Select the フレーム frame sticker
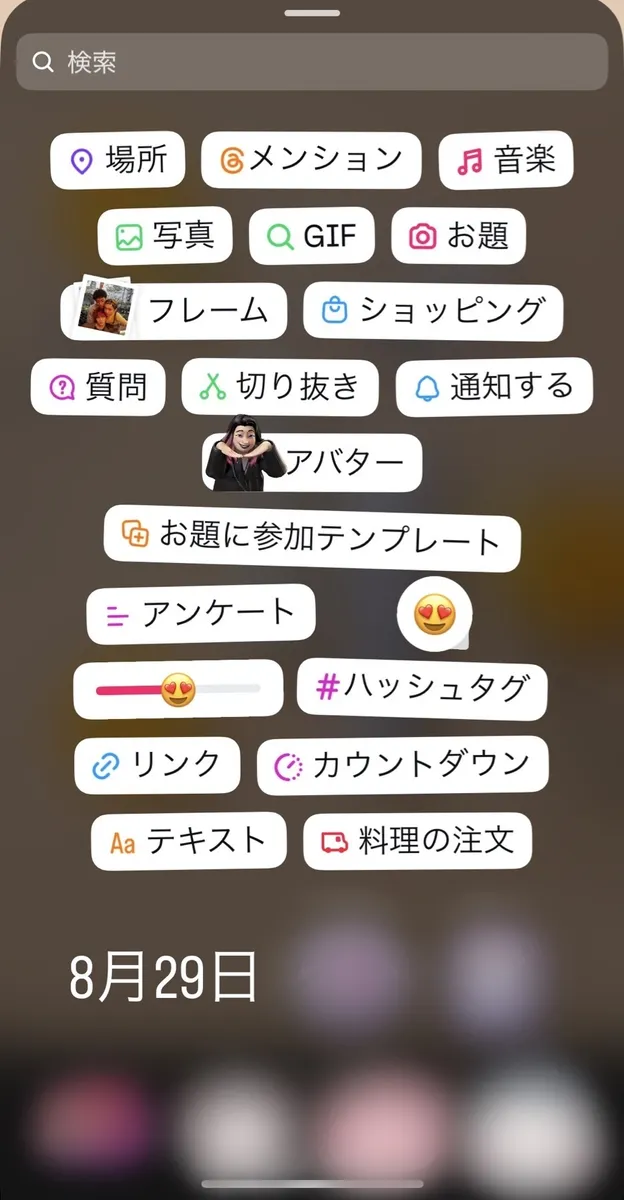The height and width of the screenshot is (1200, 624). click(x=176, y=311)
